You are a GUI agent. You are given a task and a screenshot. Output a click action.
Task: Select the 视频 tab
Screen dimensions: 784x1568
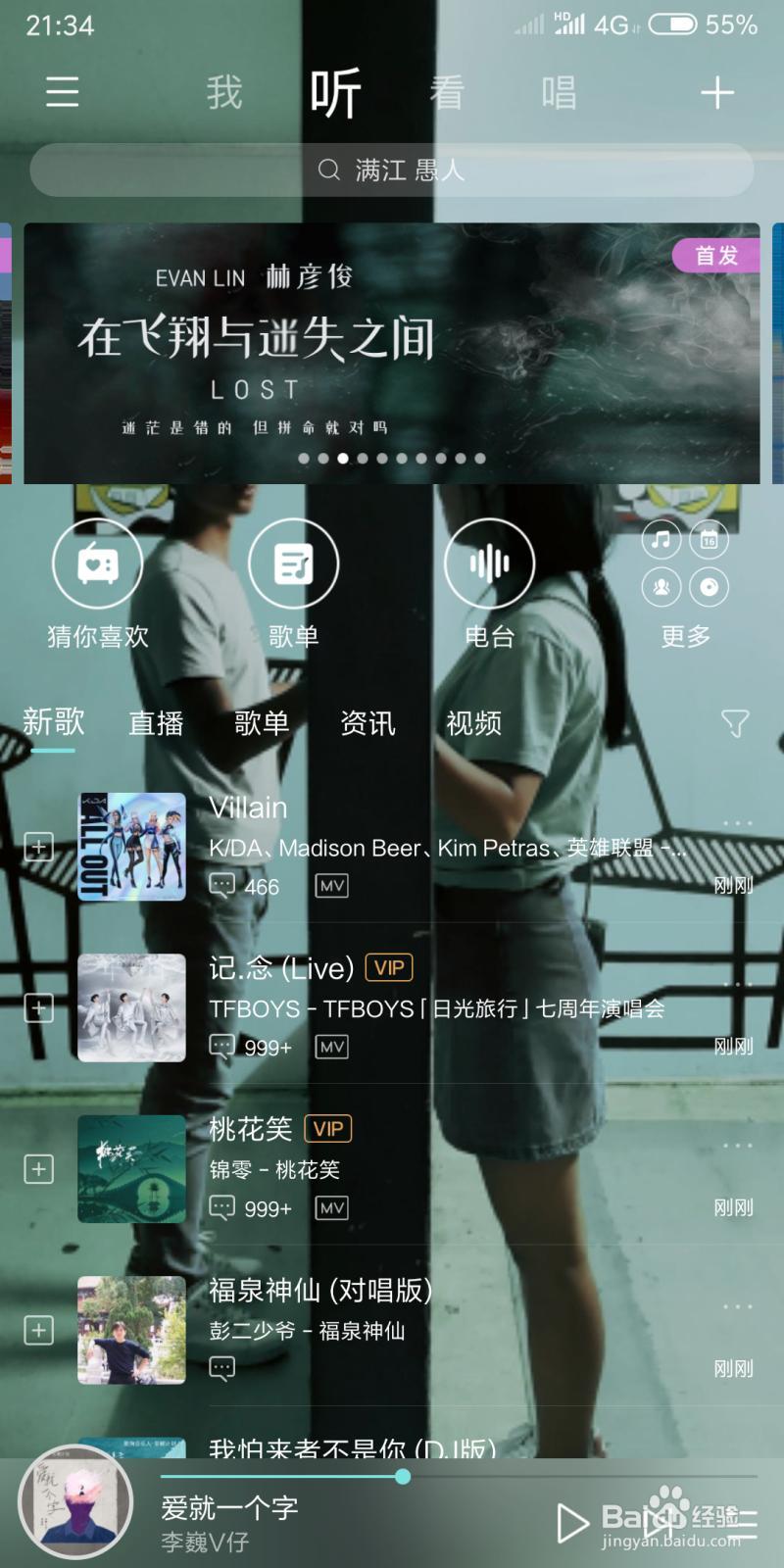[473, 723]
